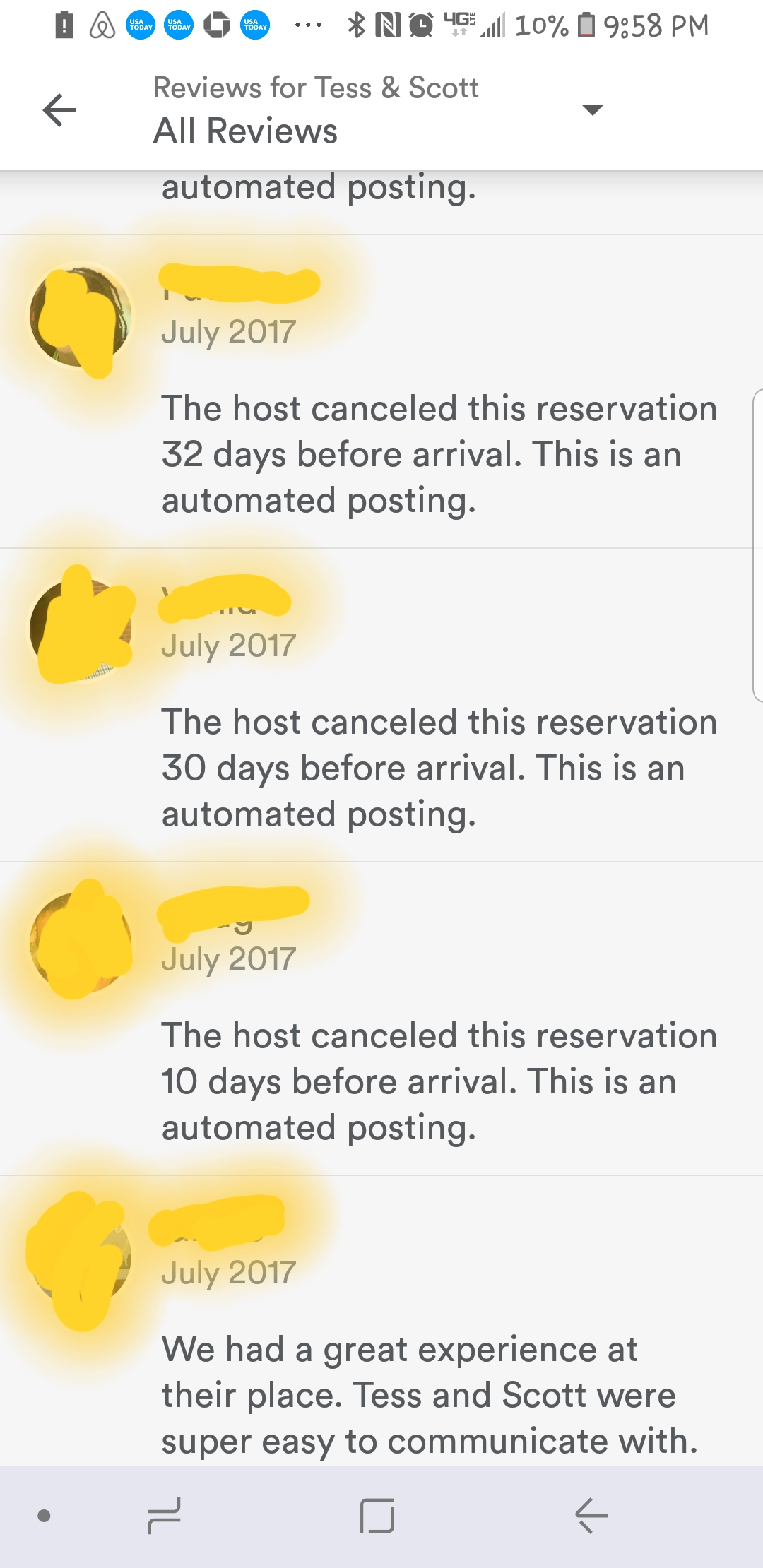Open reviewer avatar of 10 days cancellation review
The width and height of the screenshot is (763, 1568).
[81, 942]
